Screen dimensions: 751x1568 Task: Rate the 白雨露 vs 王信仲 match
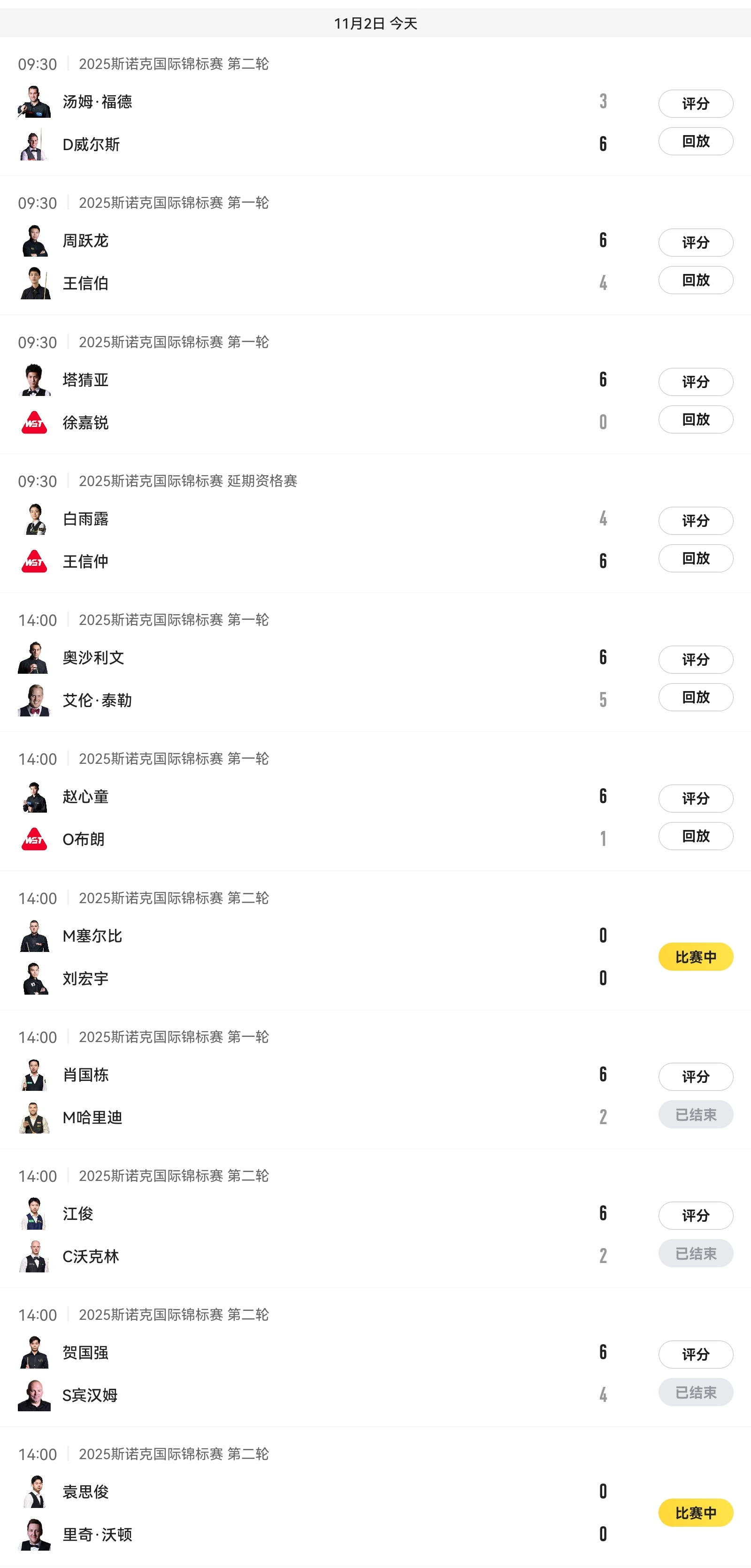coord(695,520)
